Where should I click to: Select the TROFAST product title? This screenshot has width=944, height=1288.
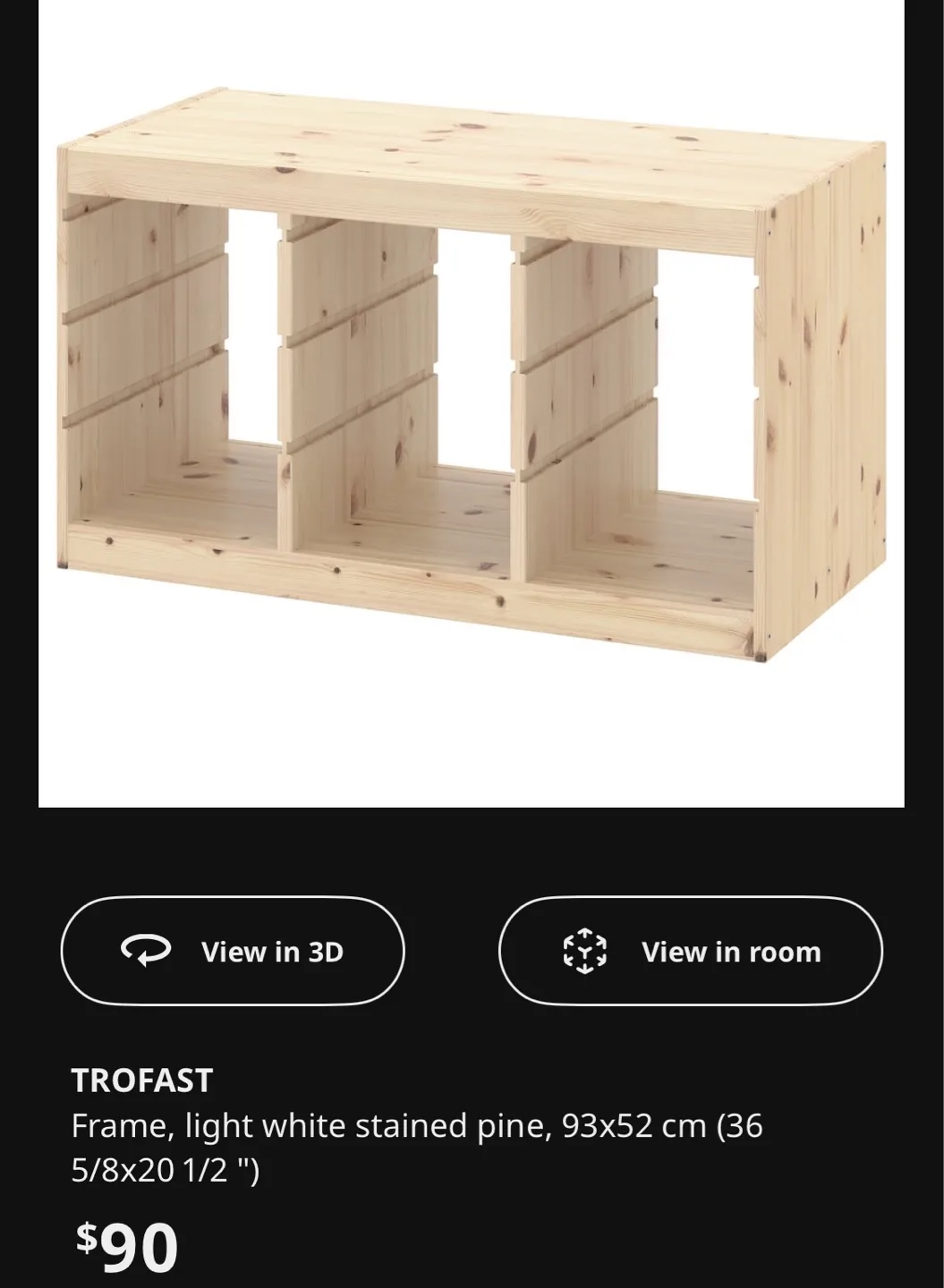coord(143,1080)
